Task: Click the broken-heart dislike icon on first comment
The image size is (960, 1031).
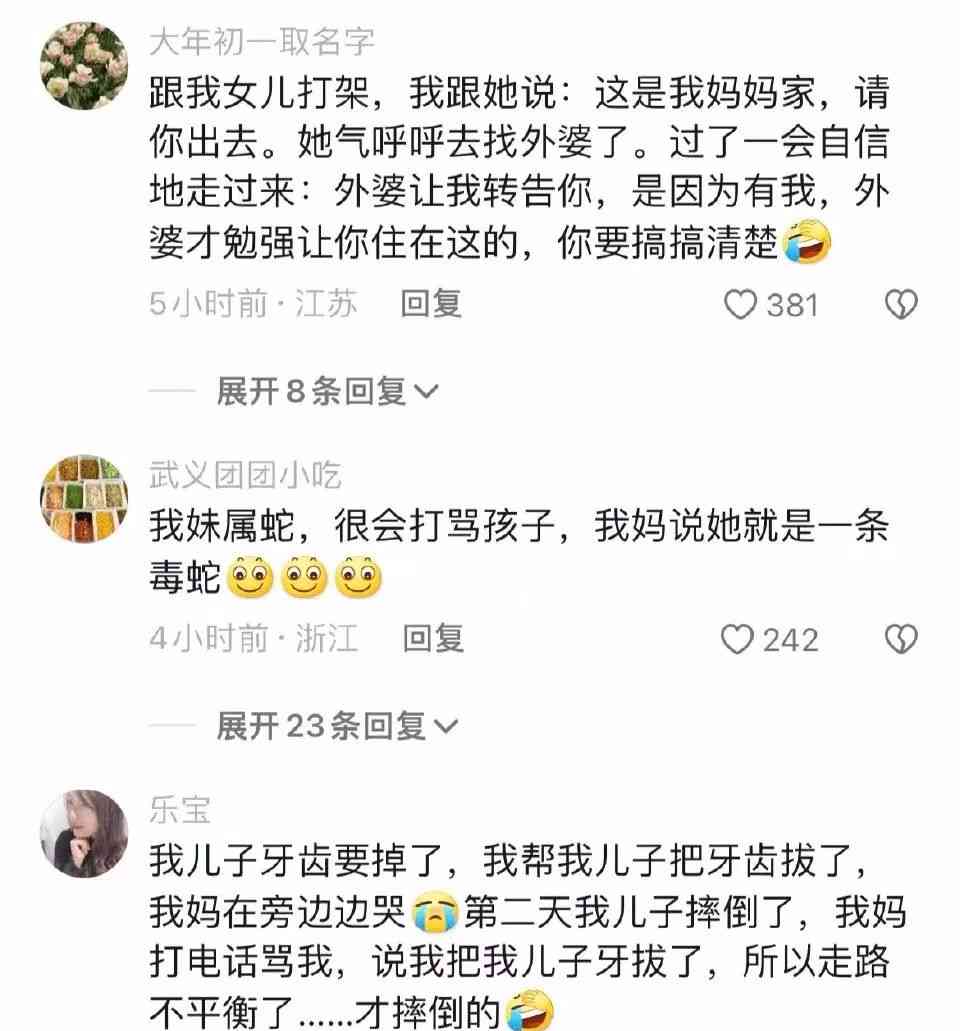Action: (903, 306)
